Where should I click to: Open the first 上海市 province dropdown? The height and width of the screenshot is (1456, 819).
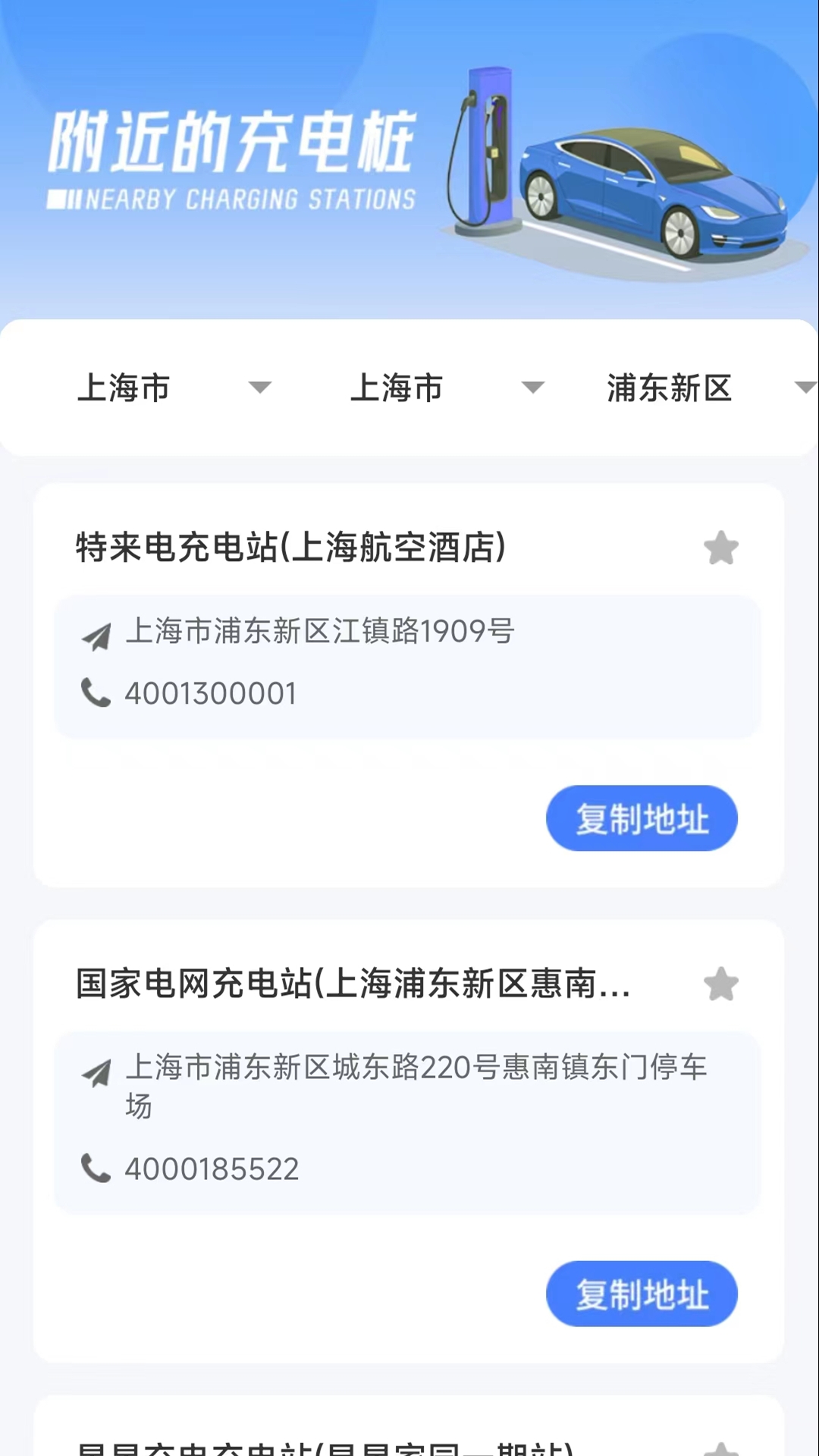[x=174, y=388]
